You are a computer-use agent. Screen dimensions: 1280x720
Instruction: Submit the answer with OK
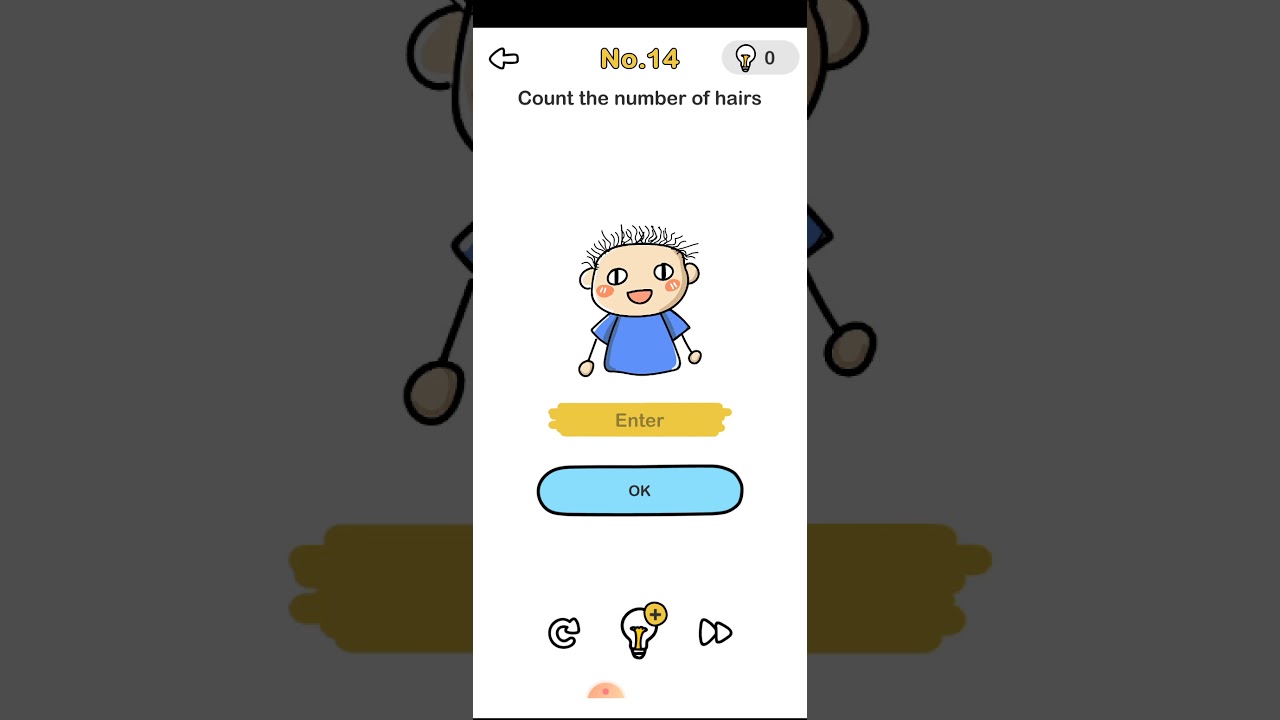click(x=640, y=491)
